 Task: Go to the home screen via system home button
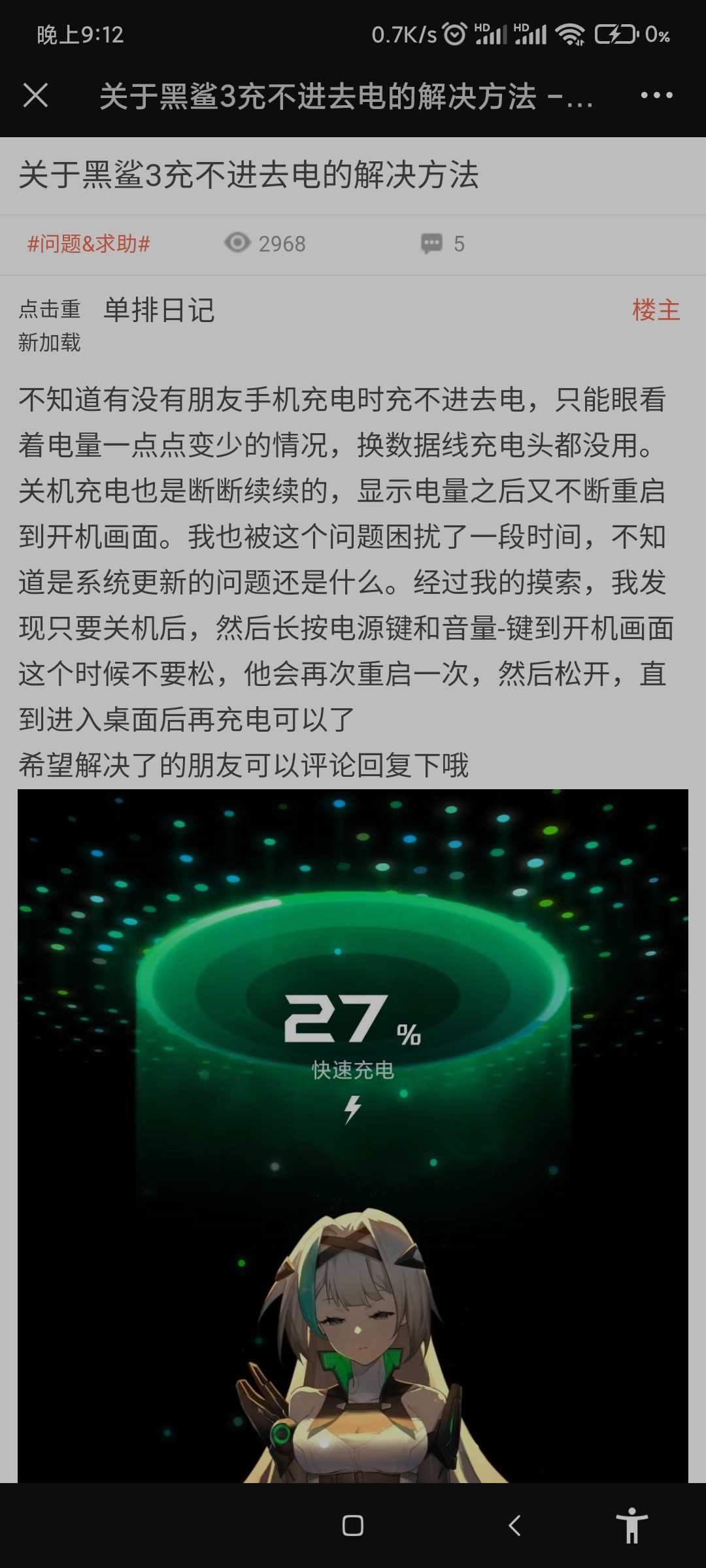point(353,1526)
